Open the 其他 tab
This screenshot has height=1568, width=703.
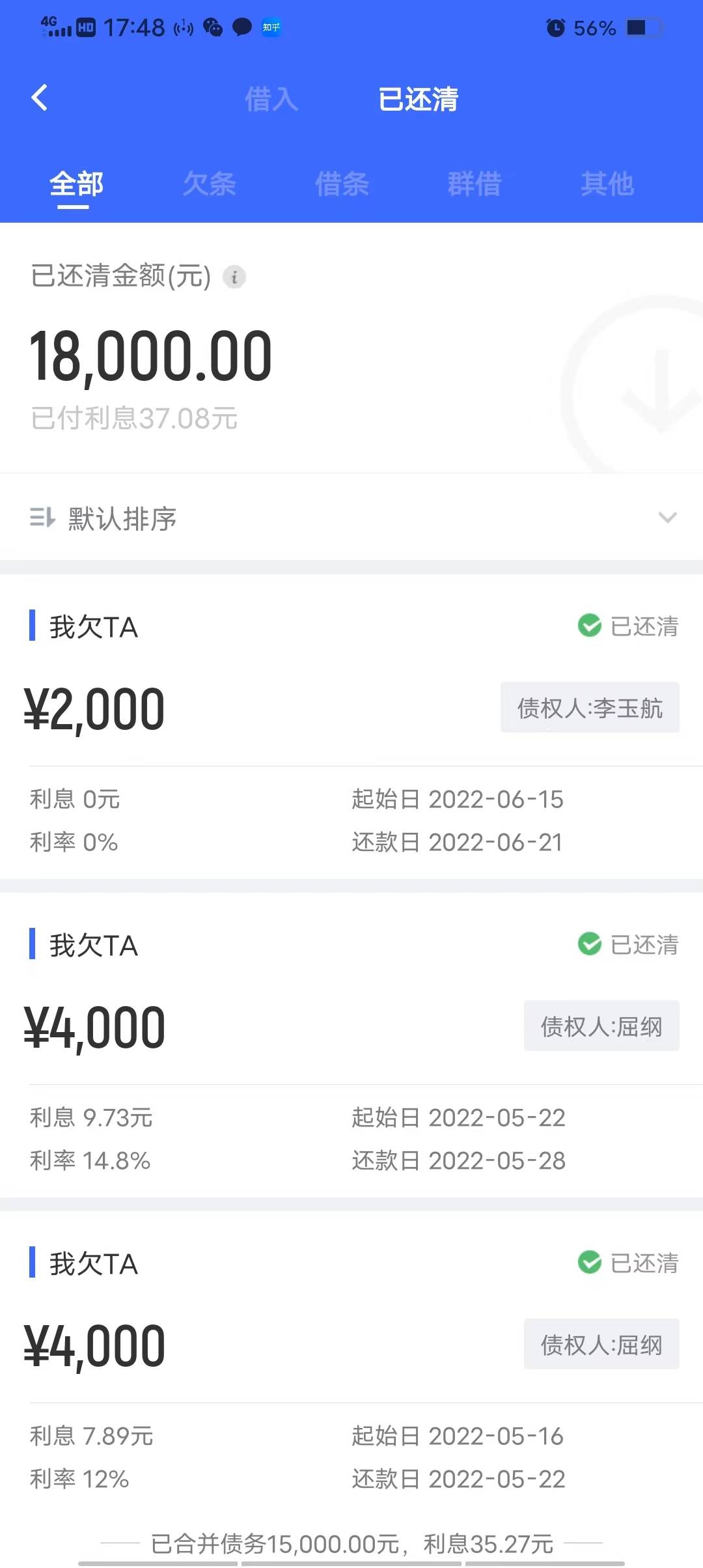tap(607, 184)
